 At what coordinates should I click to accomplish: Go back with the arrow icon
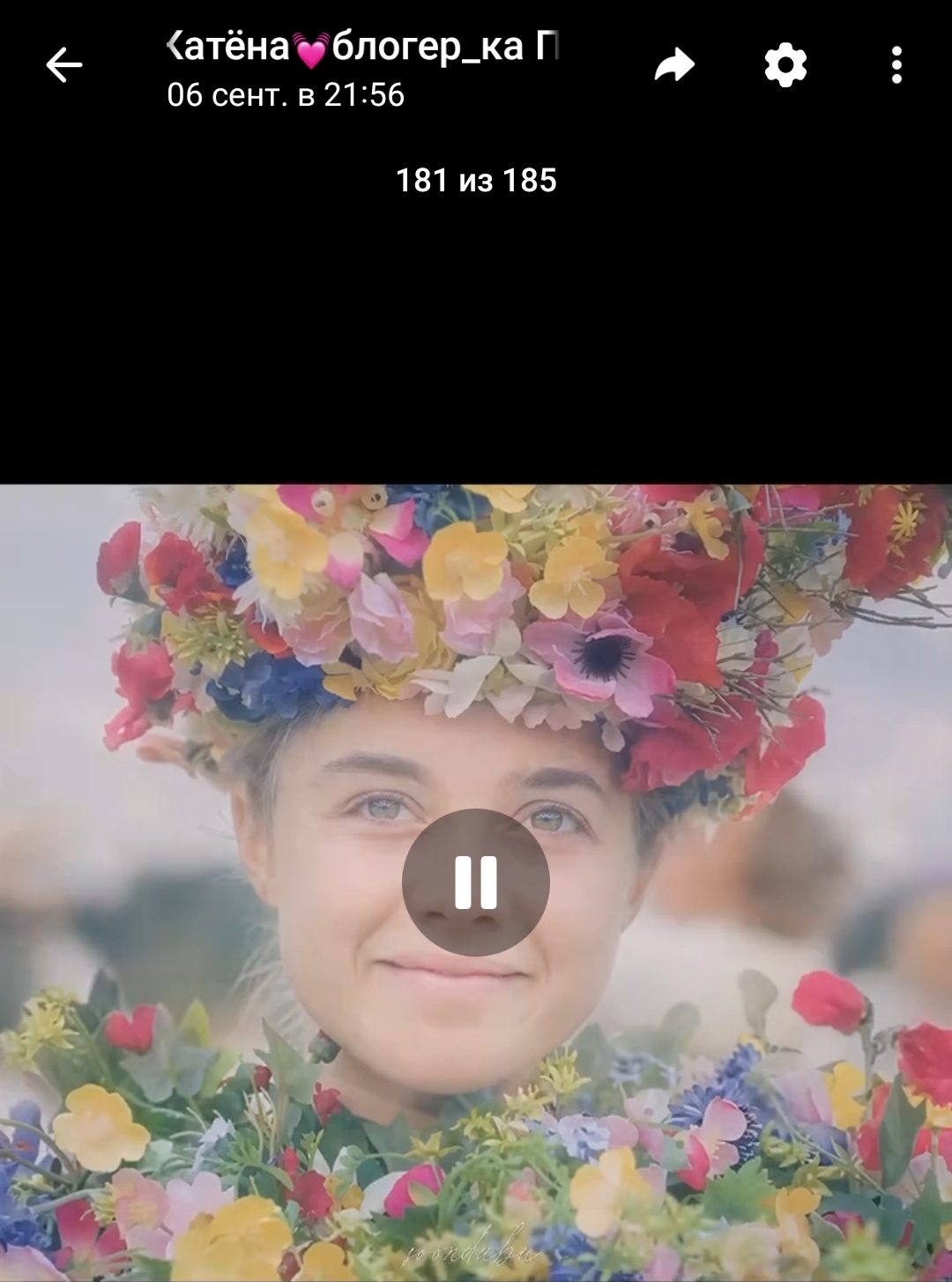click(63, 65)
